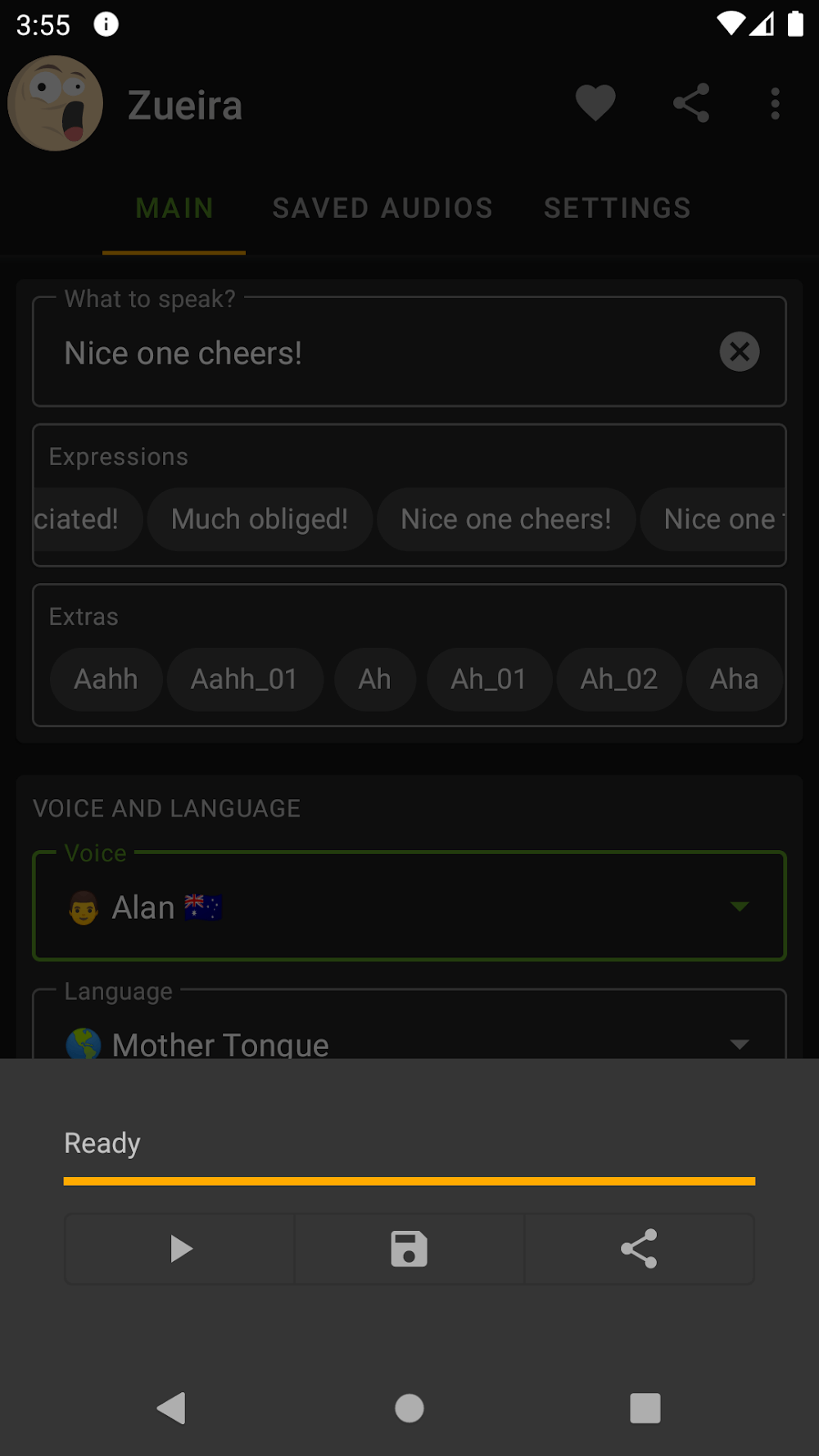This screenshot has height=1456, width=819.
Task: Tap the heart icon in app bar
Action: pyautogui.click(x=595, y=104)
